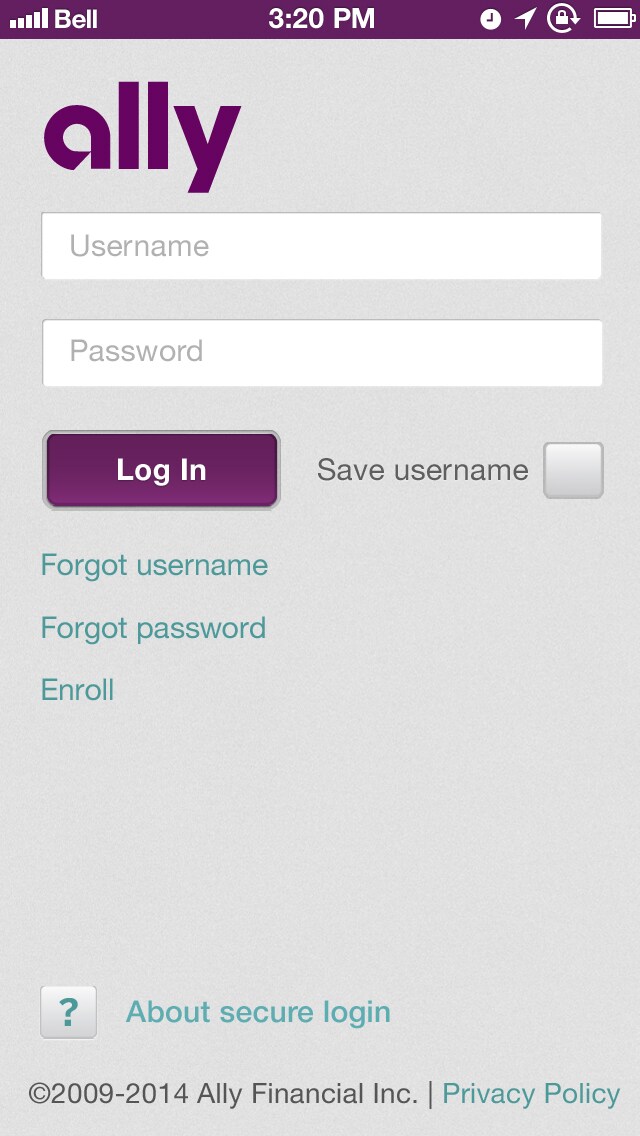
Task: Tap the Username field
Action: (322, 246)
